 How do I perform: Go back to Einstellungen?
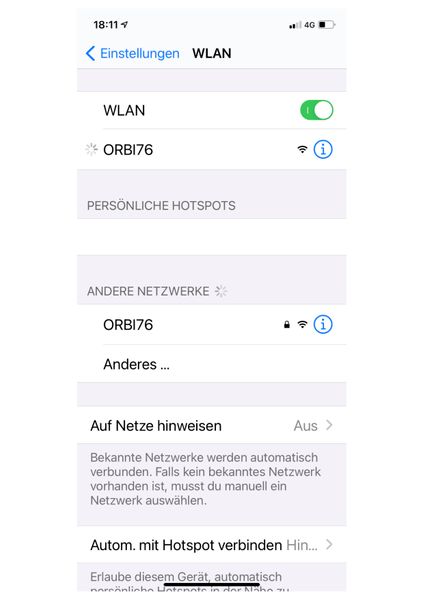[132, 54]
